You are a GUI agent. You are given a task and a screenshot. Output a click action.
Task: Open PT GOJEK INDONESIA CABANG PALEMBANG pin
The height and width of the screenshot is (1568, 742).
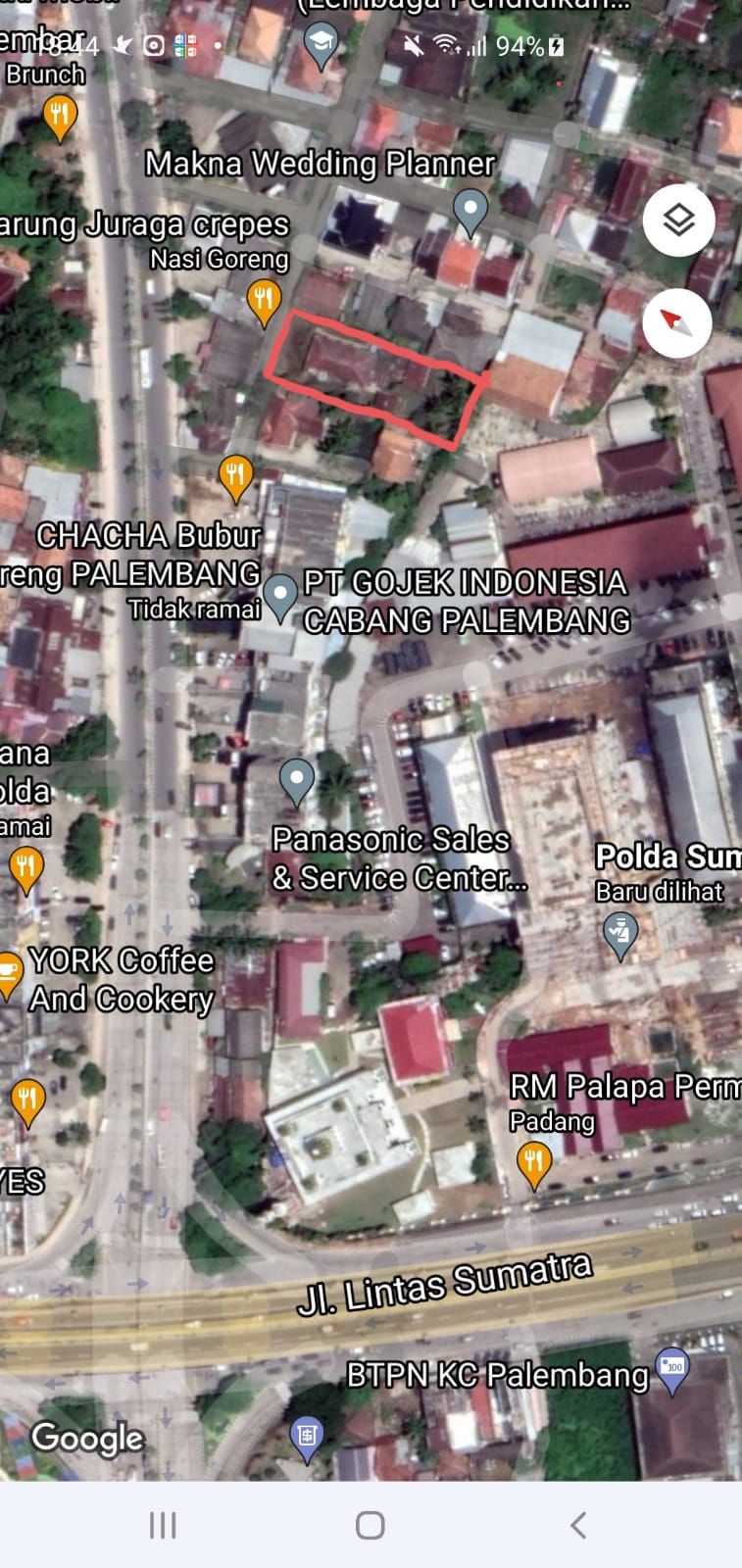[x=280, y=598]
